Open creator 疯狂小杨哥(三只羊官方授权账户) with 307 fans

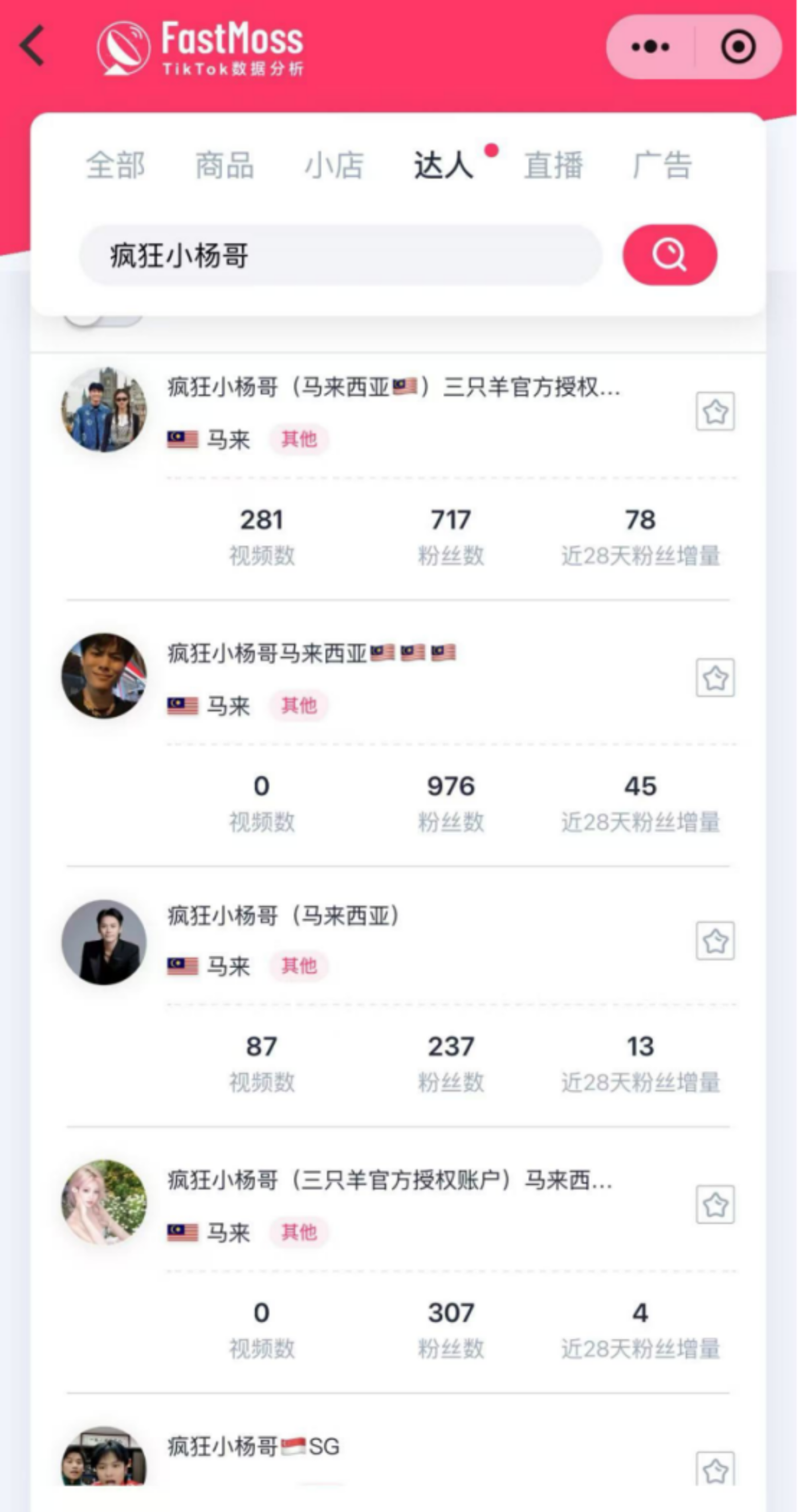390,1180
